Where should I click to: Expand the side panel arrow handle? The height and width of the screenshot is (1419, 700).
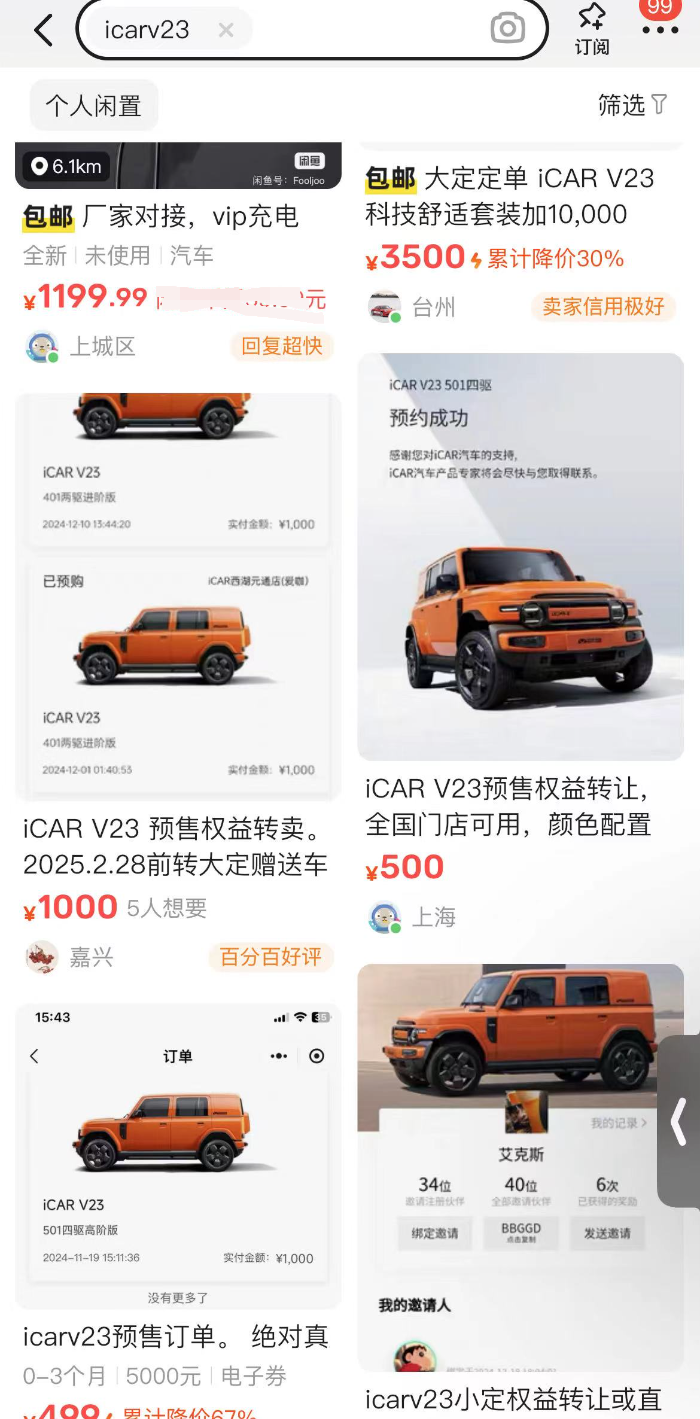(679, 1121)
